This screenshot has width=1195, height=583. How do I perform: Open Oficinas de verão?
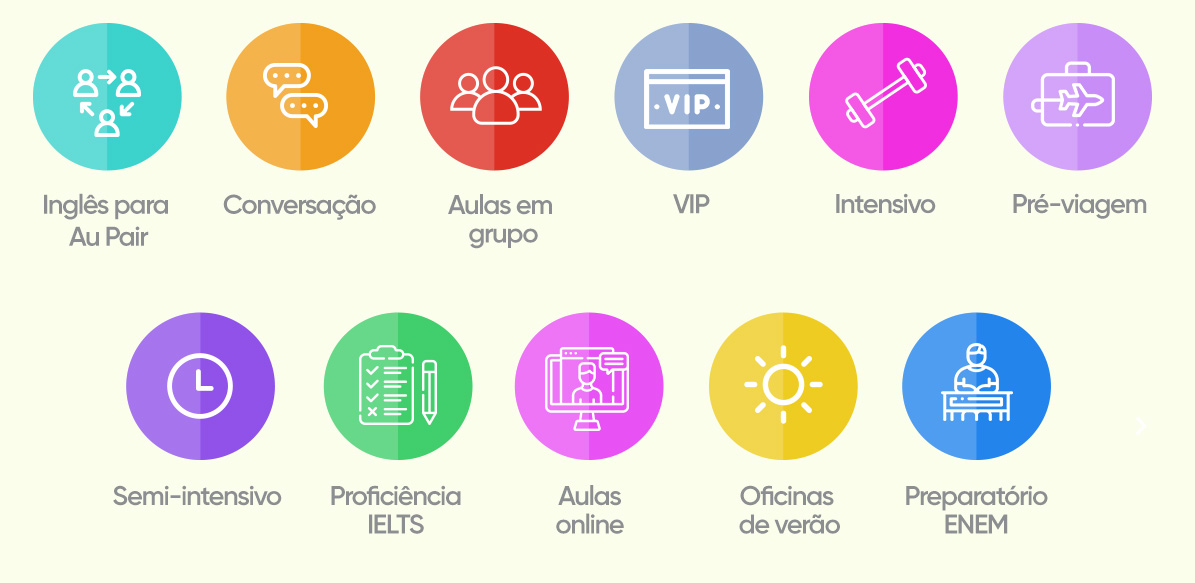(783, 386)
